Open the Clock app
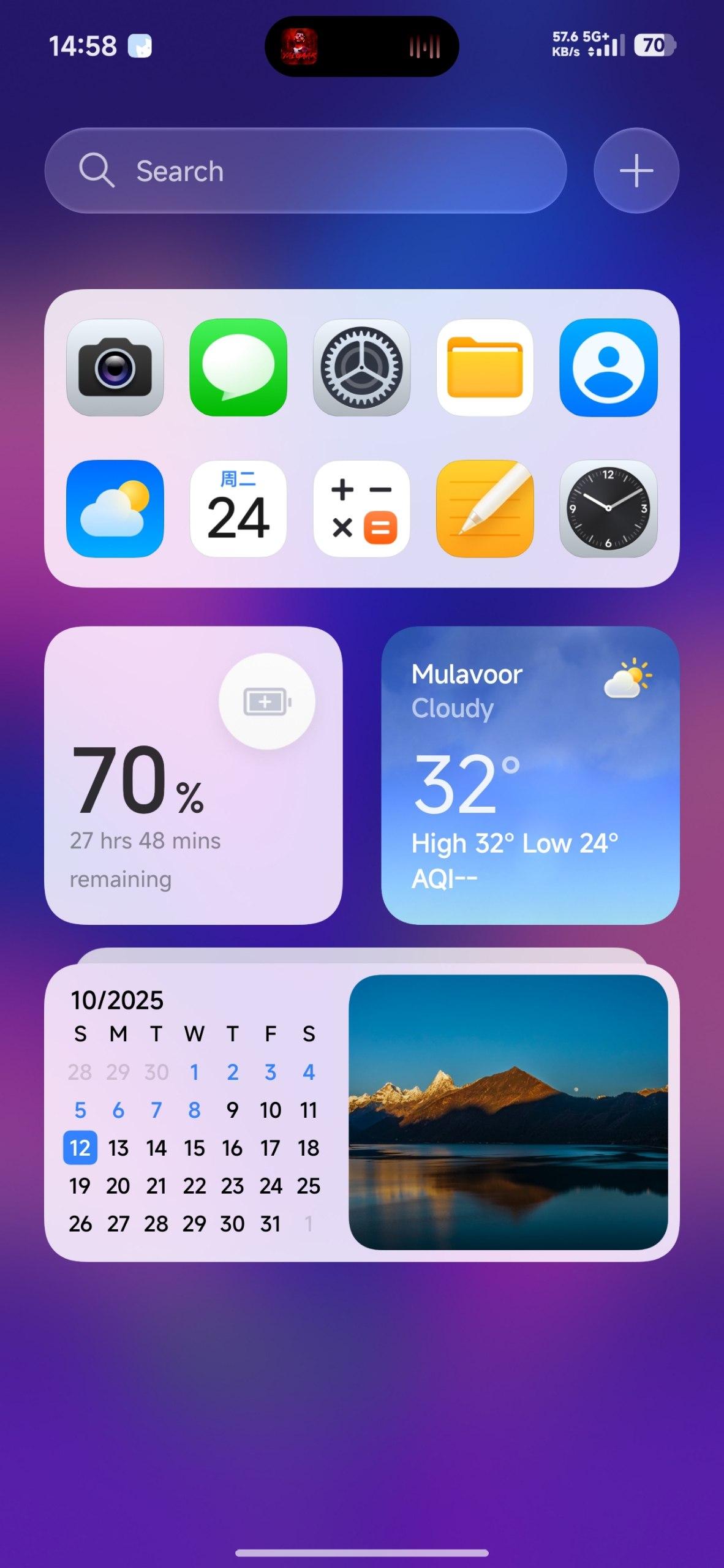The image size is (724, 1568). (608, 508)
